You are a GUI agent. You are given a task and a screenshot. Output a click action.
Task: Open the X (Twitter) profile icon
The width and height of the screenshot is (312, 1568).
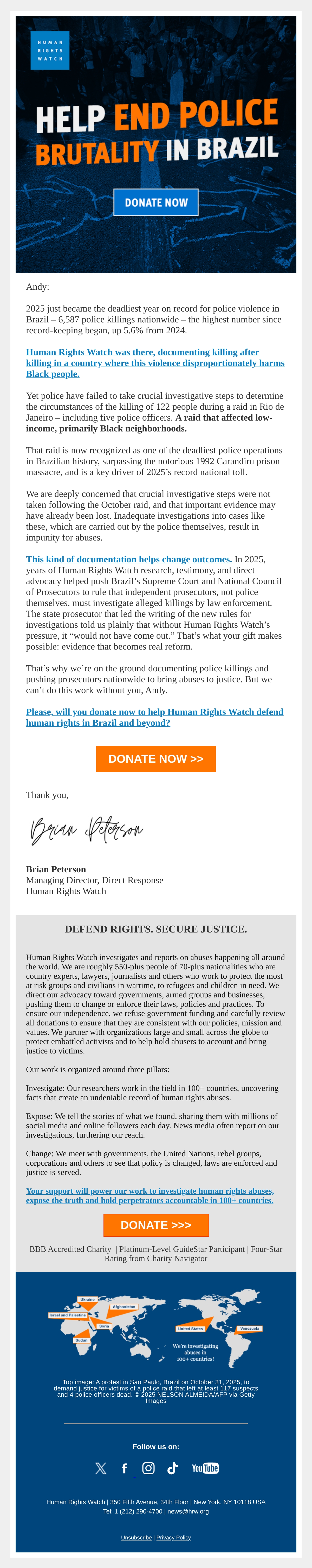[x=101, y=1468]
